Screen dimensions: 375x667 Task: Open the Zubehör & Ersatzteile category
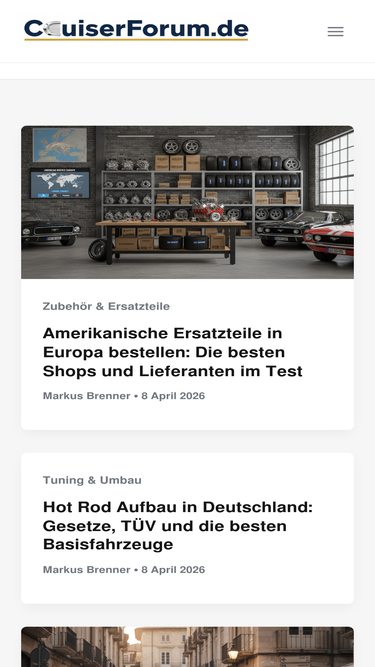106,306
